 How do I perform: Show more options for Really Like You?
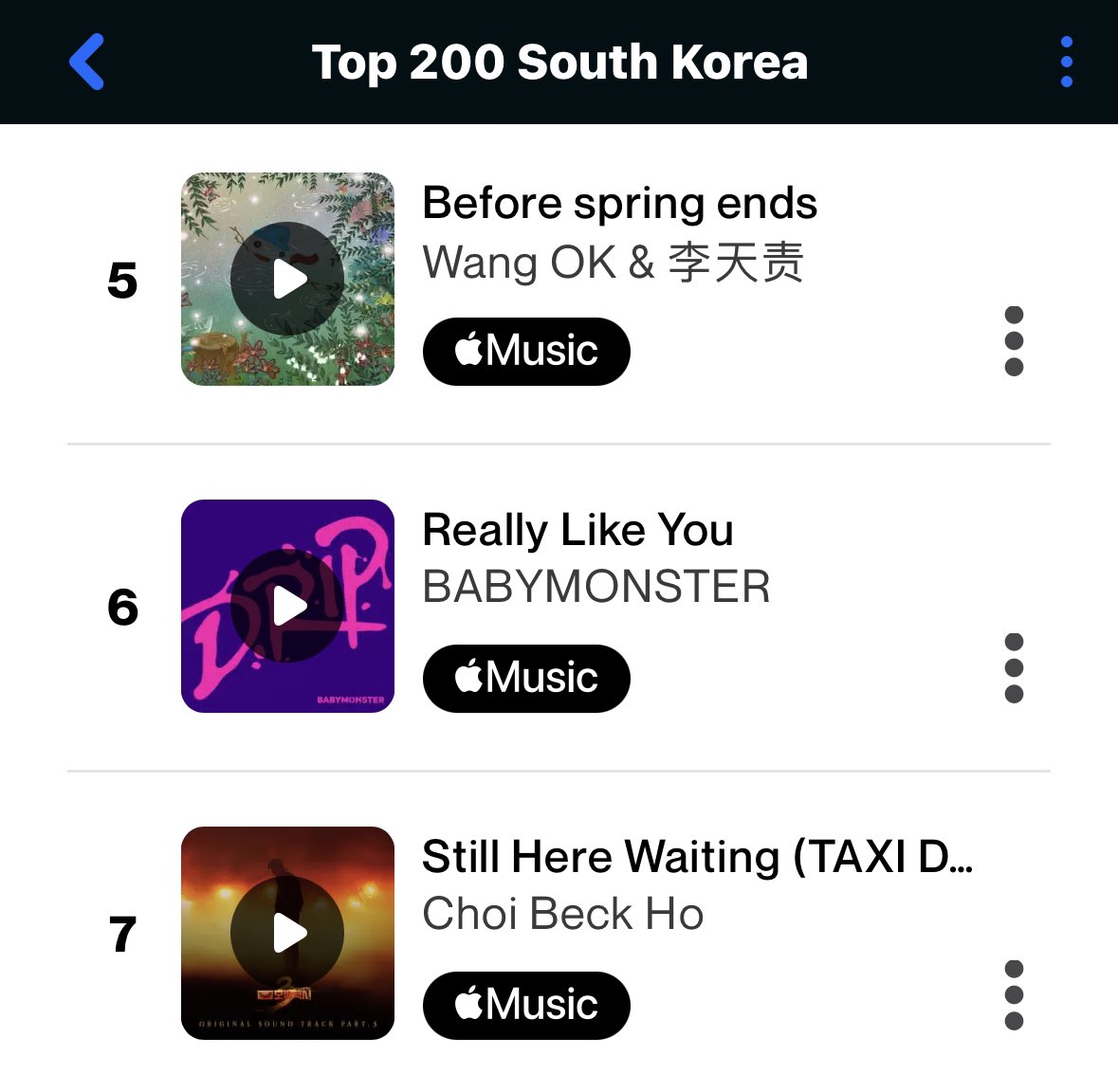pyautogui.click(x=1014, y=668)
